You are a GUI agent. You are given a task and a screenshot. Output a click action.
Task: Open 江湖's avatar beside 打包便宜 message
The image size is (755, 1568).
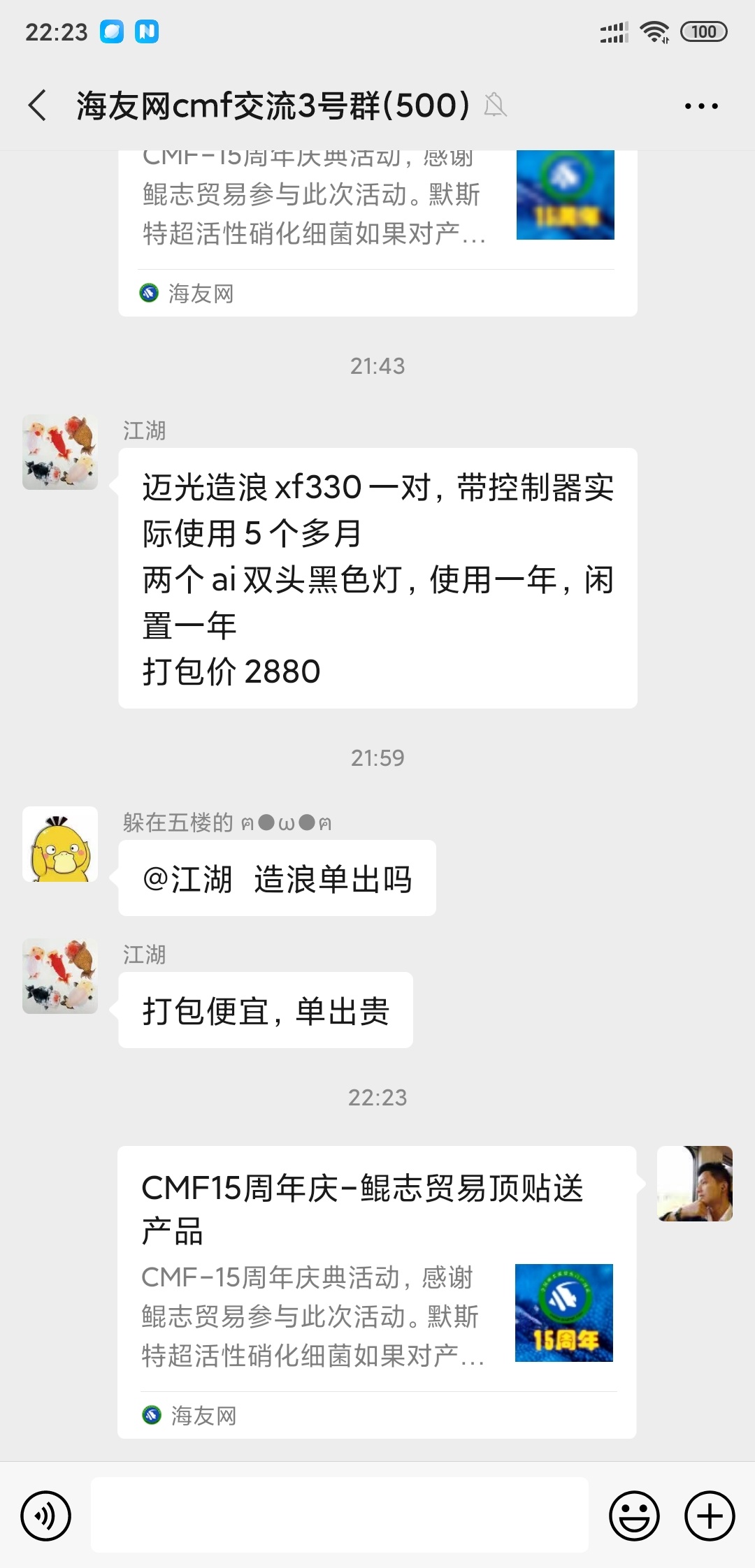pyautogui.click(x=60, y=976)
